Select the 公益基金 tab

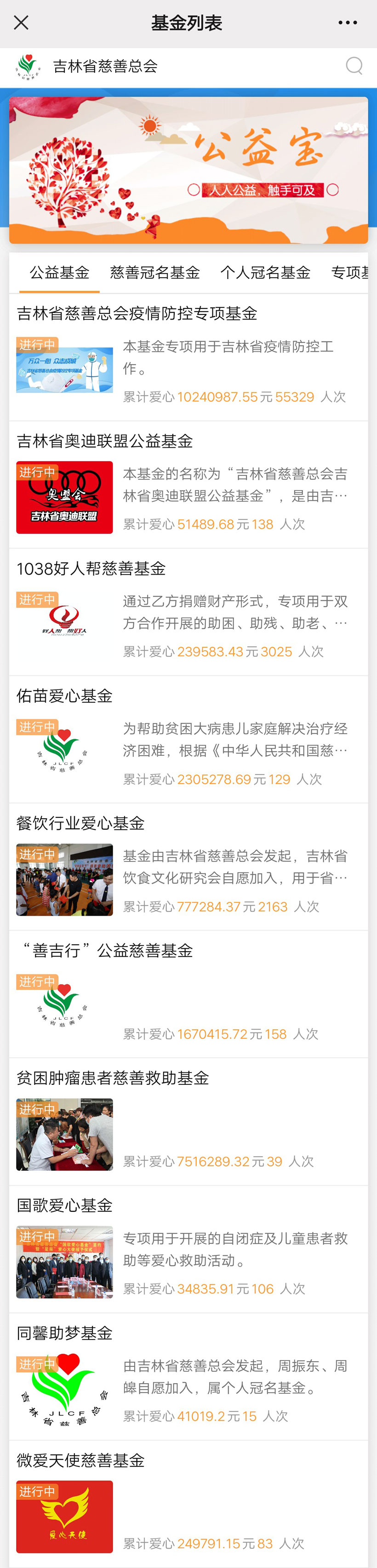(60, 272)
